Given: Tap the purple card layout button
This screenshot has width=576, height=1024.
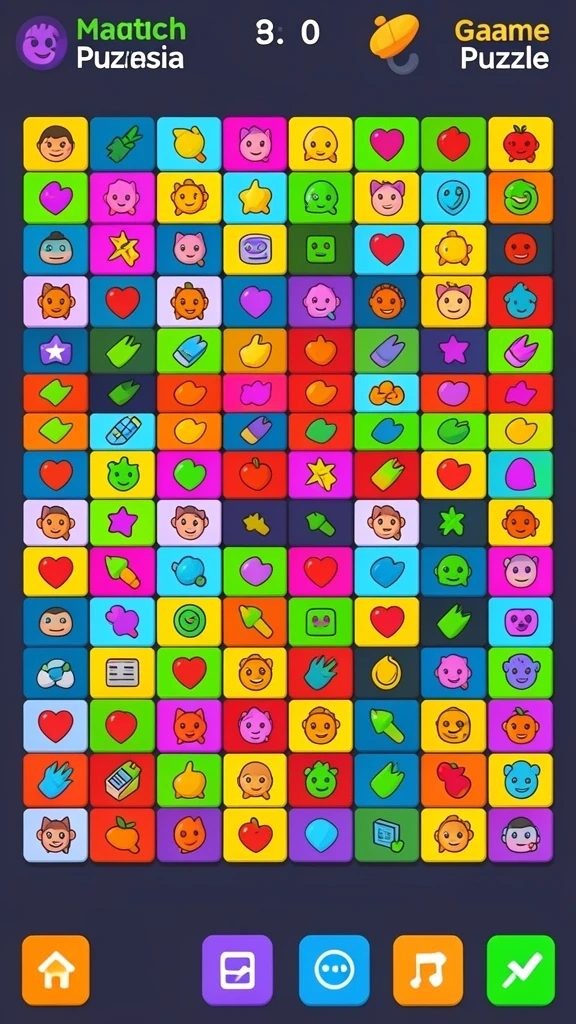Looking at the screenshot, I should 237,970.
